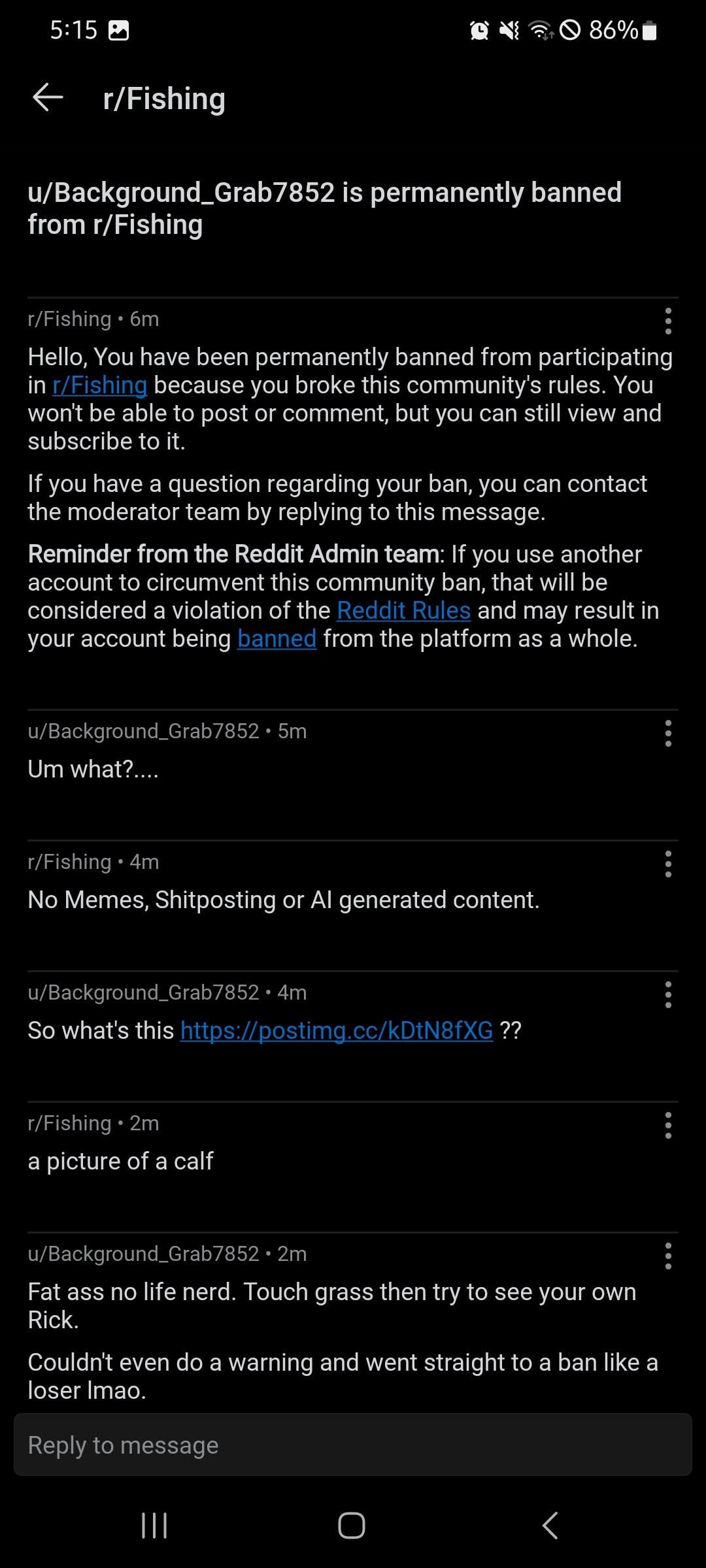Go back using the top-left arrow
Screen dimensions: 706x1568
coord(48,98)
